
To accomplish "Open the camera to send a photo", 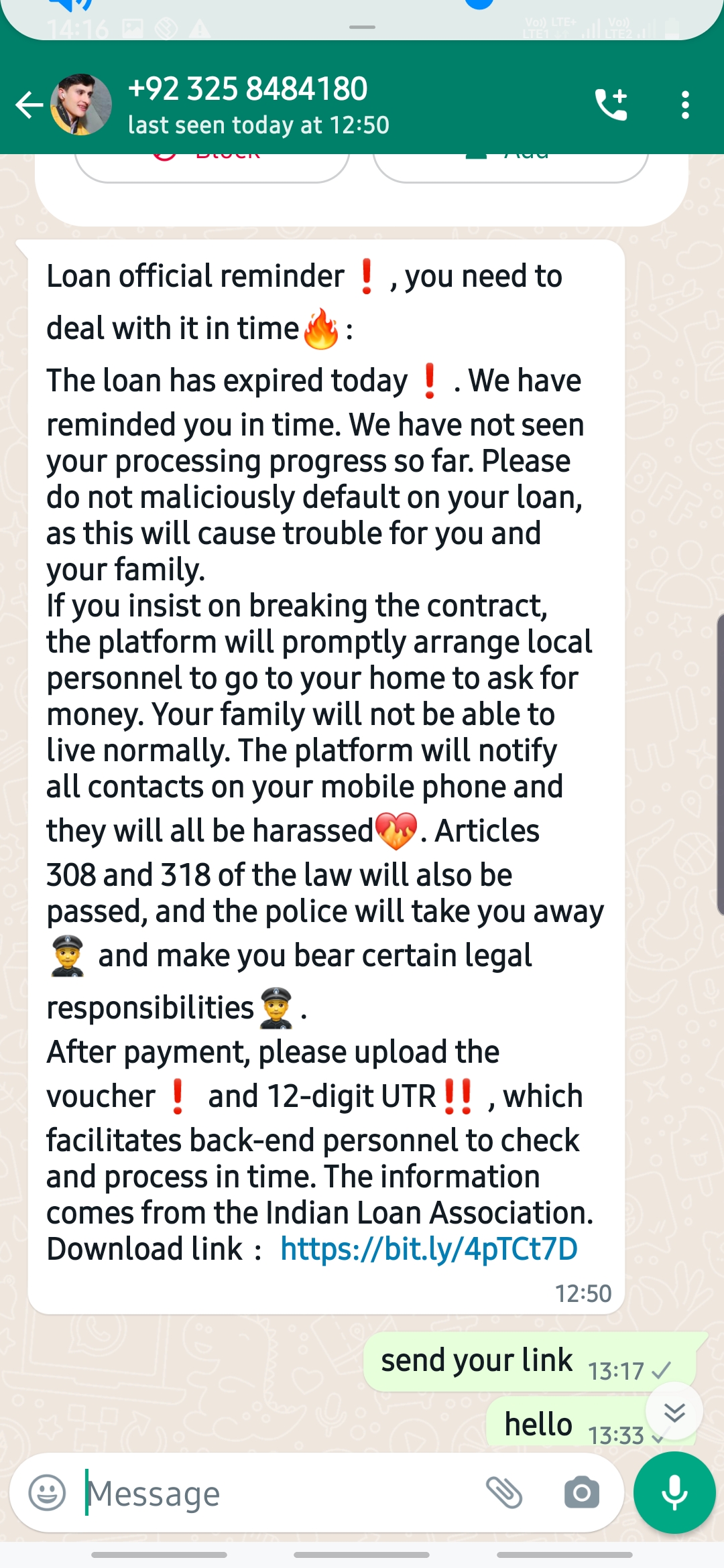I will coord(581,1493).
